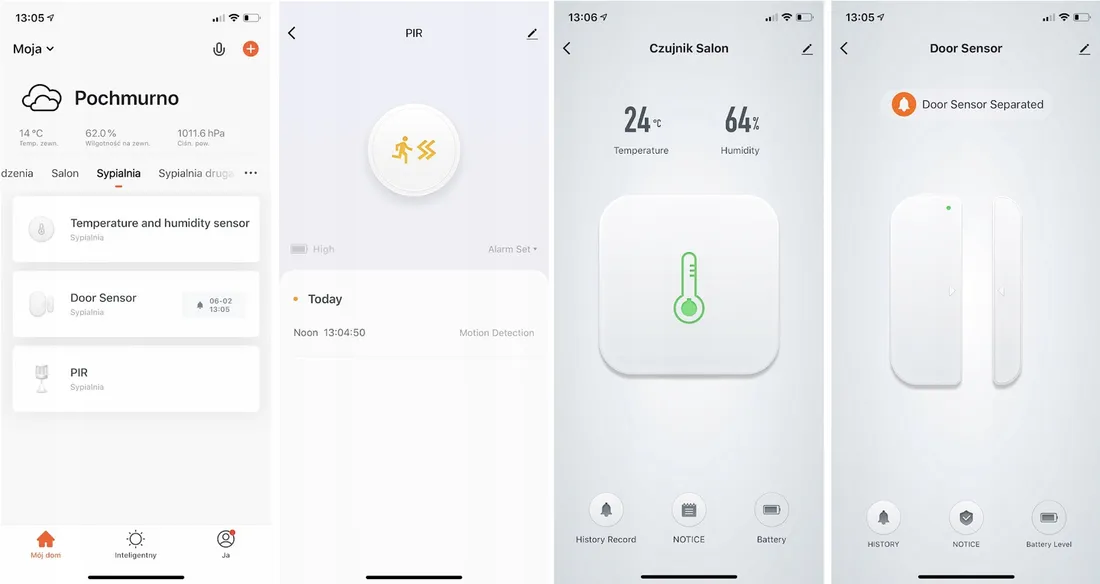The height and width of the screenshot is (584, 1100).
Task: Open the PIR device card
Action: (x=136, y=379)
